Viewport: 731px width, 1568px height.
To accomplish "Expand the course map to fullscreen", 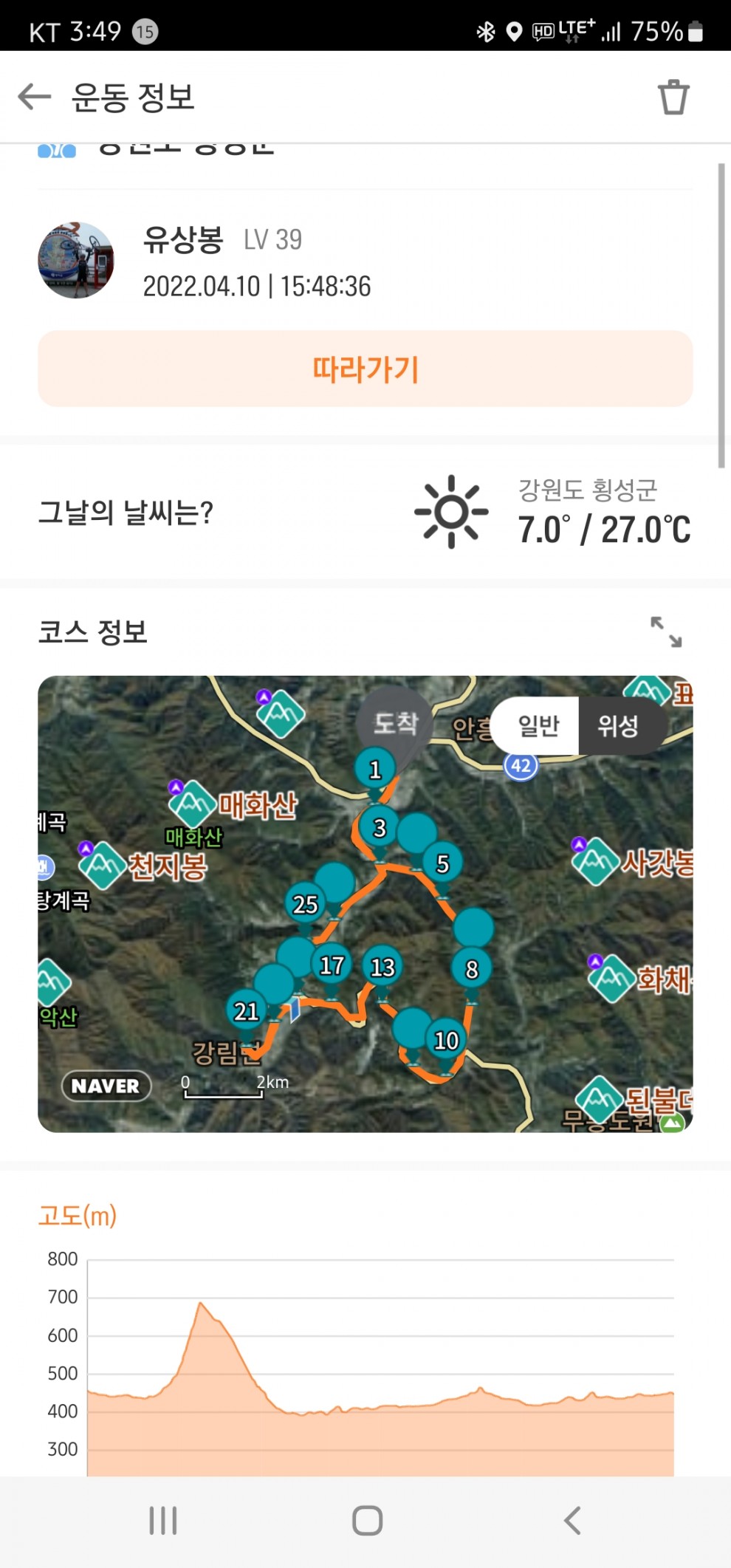I will tap(665, 632).
